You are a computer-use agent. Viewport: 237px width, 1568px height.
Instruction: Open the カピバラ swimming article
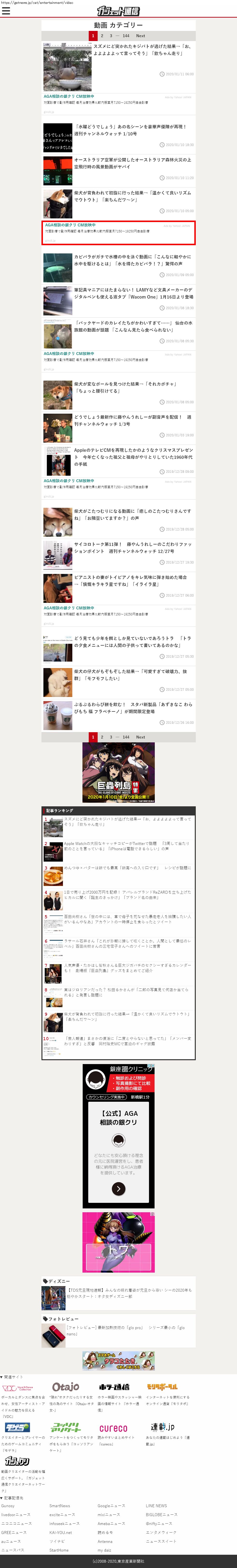[132, 260]
